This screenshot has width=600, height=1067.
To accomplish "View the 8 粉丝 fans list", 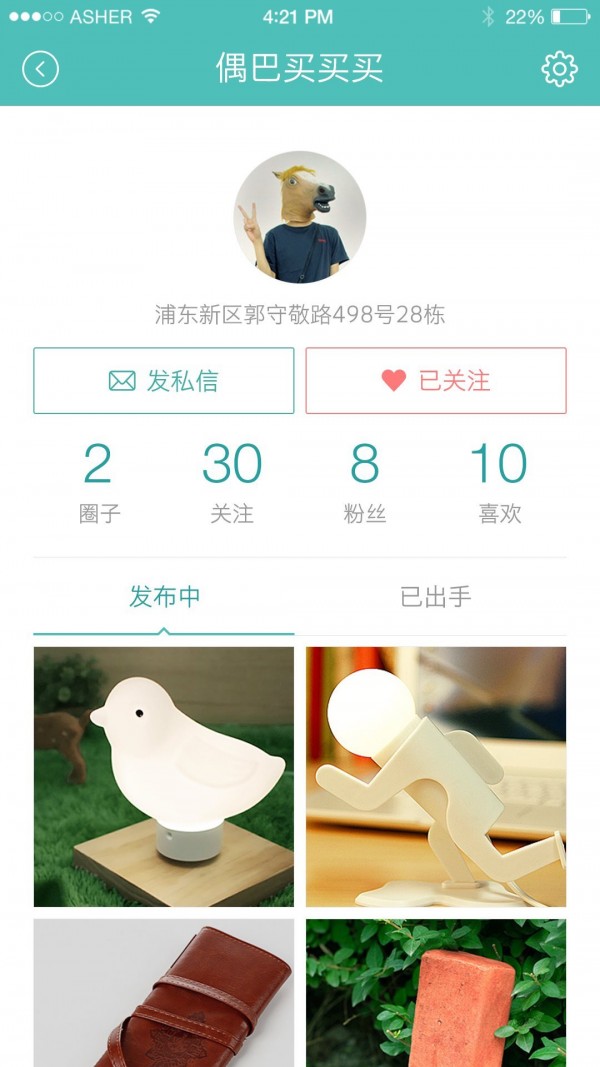I will [365, 483].
